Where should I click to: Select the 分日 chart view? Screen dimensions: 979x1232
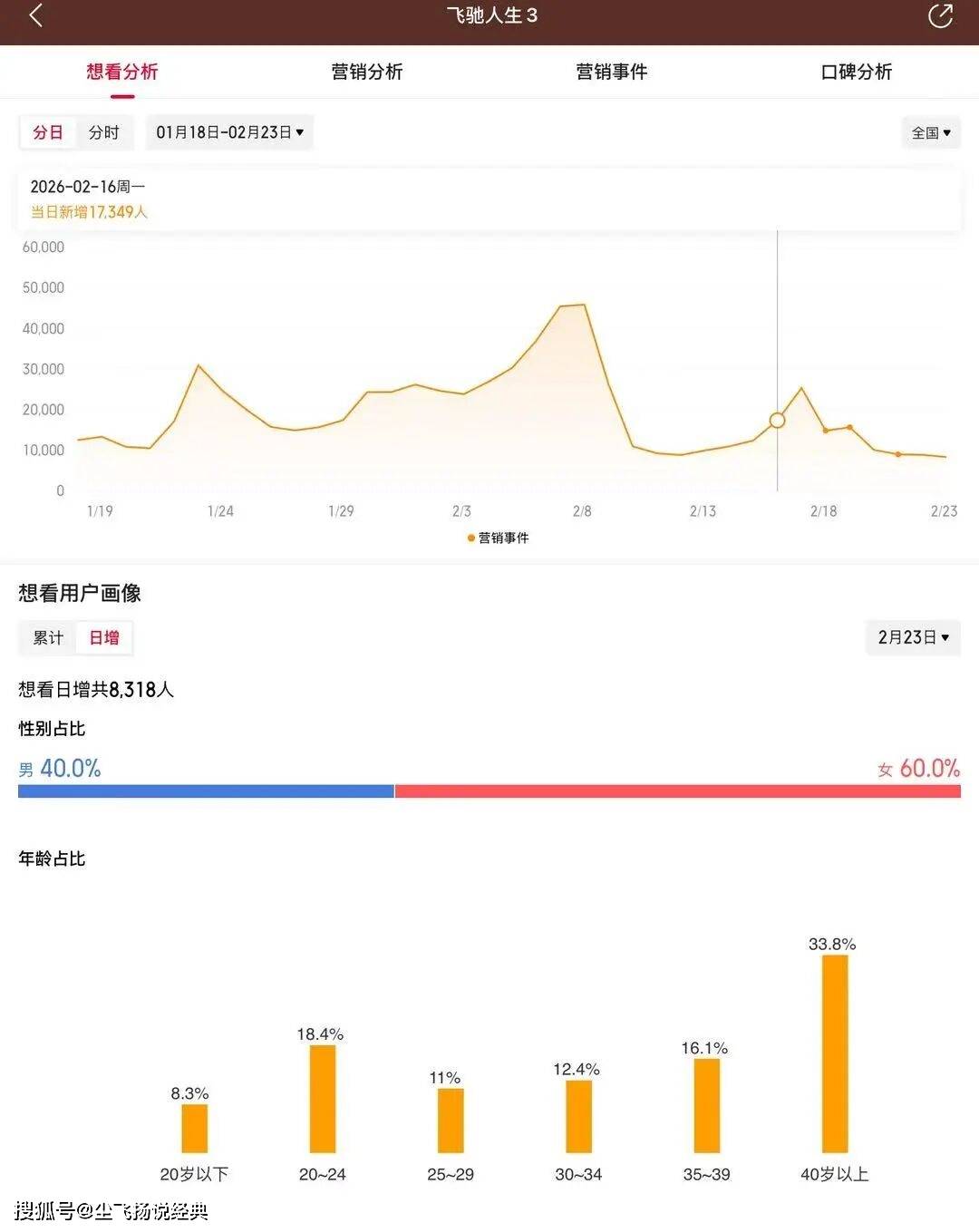(48, 132)
